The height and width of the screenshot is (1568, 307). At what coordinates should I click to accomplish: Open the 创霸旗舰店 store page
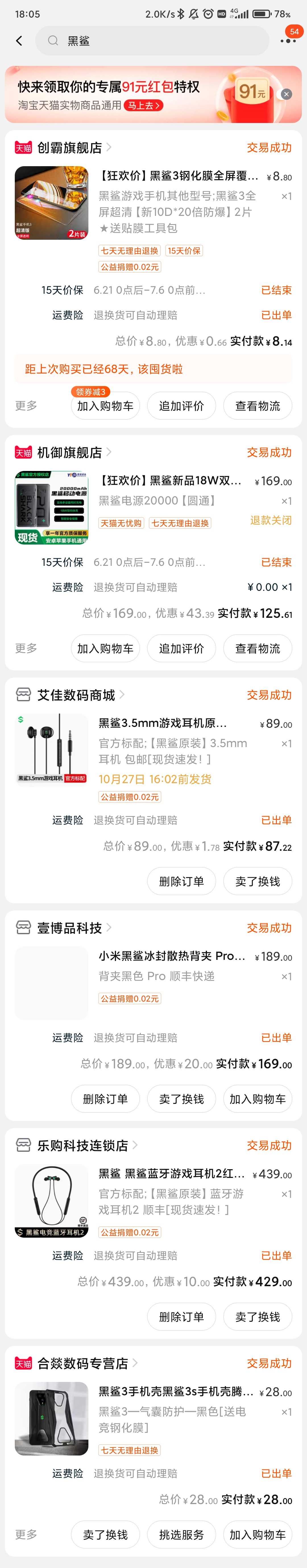69,148
